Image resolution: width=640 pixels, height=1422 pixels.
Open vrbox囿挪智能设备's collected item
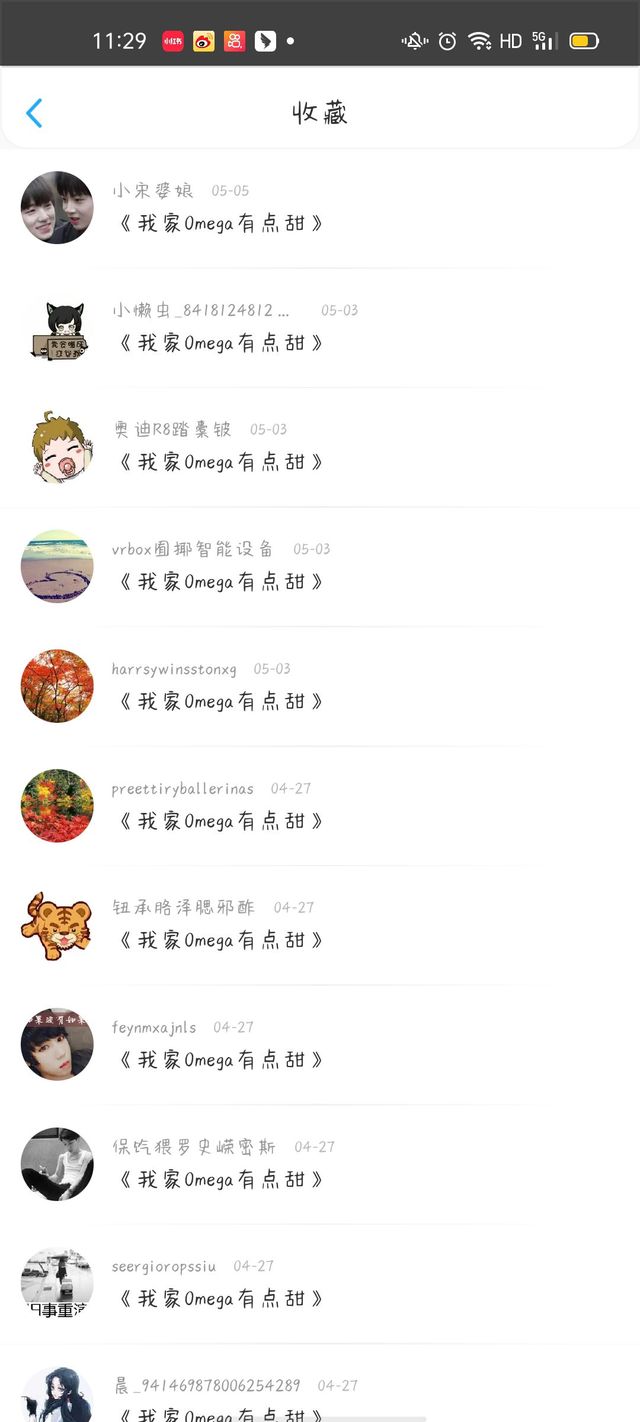pyautogui.click(x=221, y=581)
